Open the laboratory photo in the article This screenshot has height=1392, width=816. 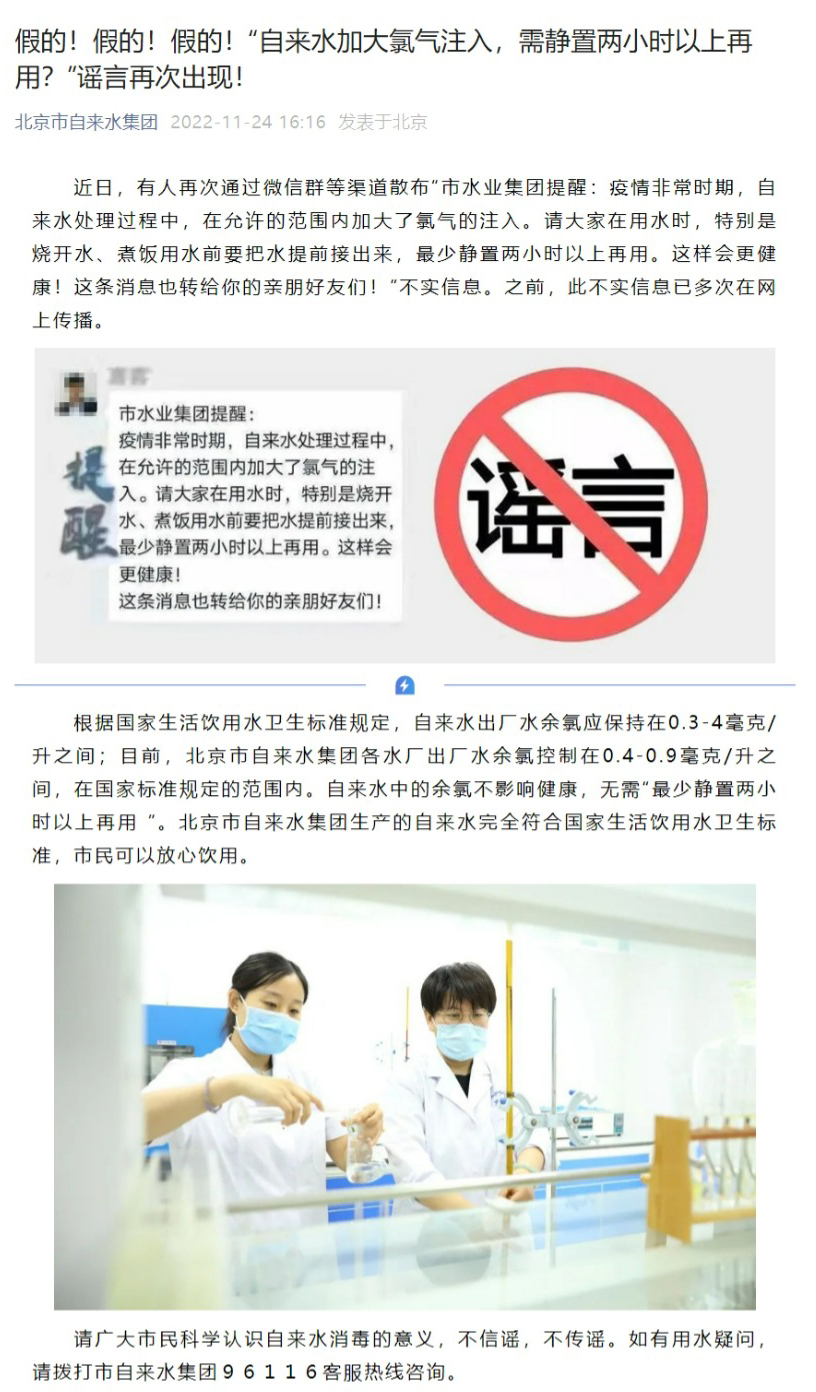404,1096
